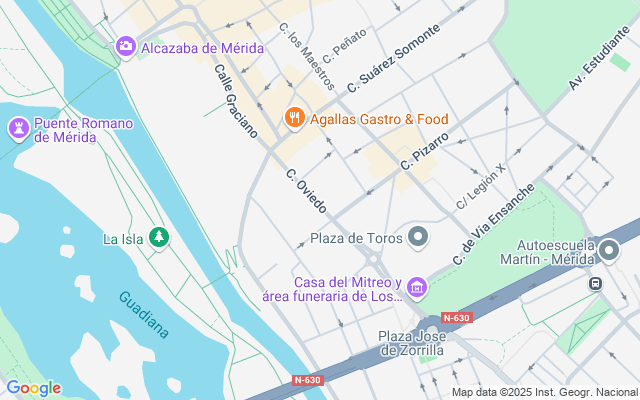The height and width of the screenshot is (400, 640).
Task: Select the Plaza de Toros place marker
Action: [418, 237]
